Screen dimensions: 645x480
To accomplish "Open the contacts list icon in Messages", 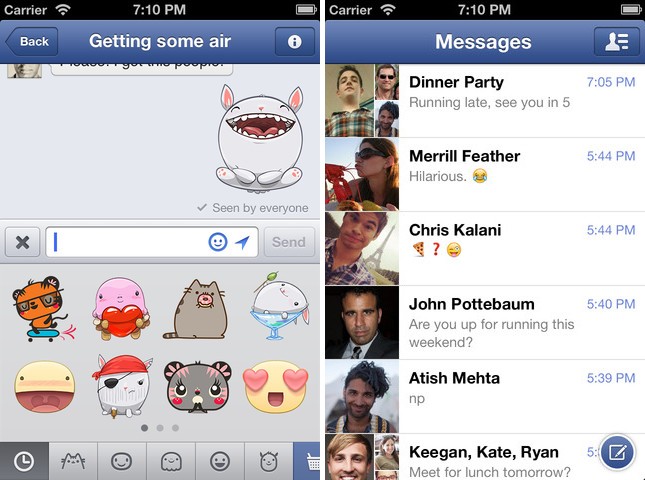I will 616,42.
